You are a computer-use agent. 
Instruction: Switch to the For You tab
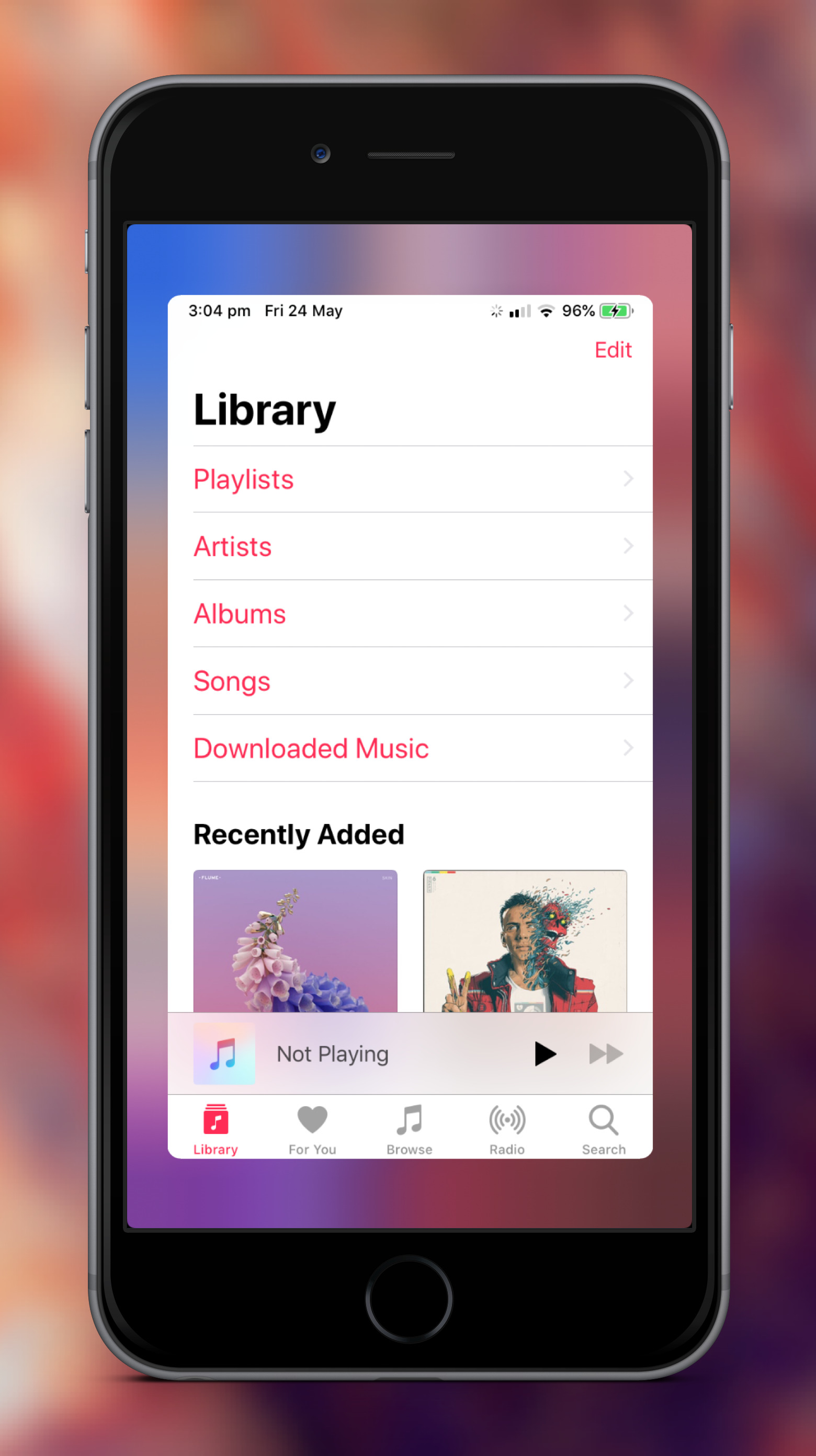[312, 1129]
